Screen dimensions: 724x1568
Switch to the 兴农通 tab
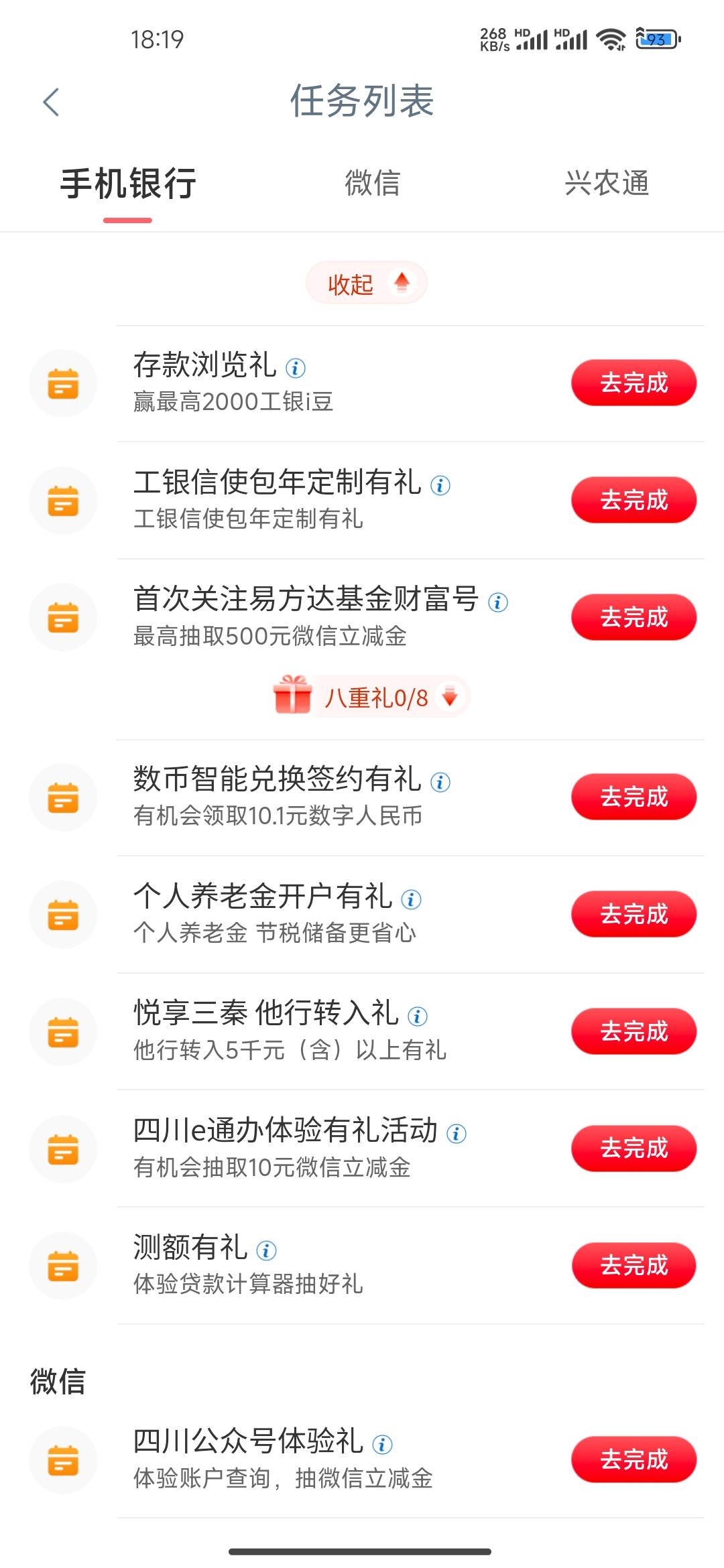(x=607, y=183)
